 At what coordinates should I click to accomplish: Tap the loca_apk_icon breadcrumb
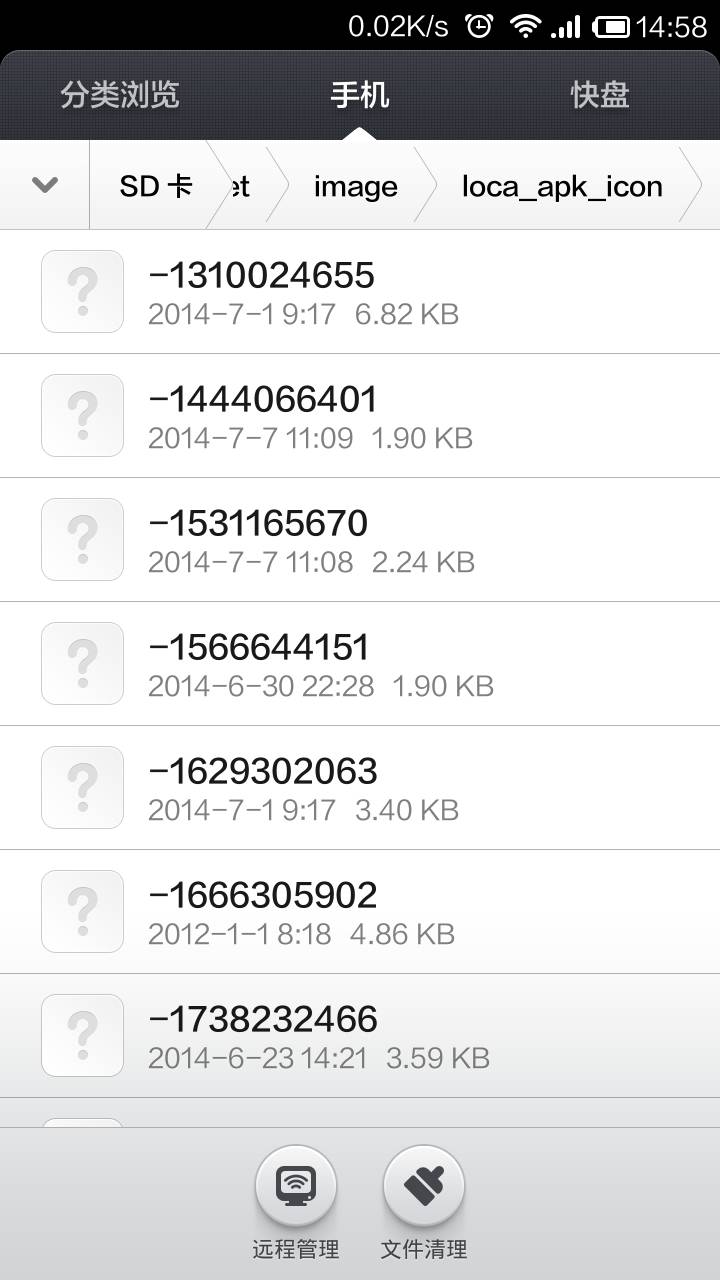coord(562,186)
